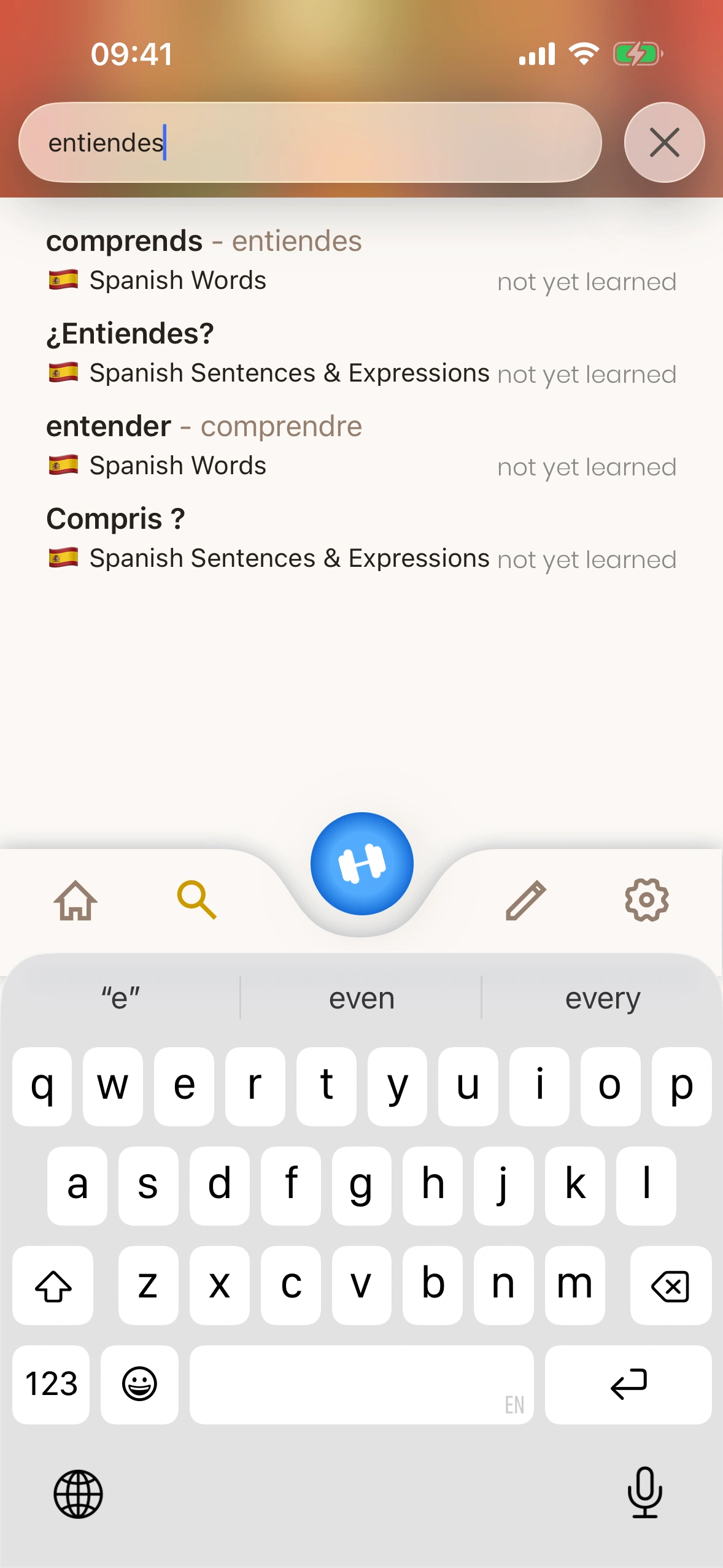Switch keyboard language with globe icon
Screen dimensions: 723x1568
(x=78, y=1494)
